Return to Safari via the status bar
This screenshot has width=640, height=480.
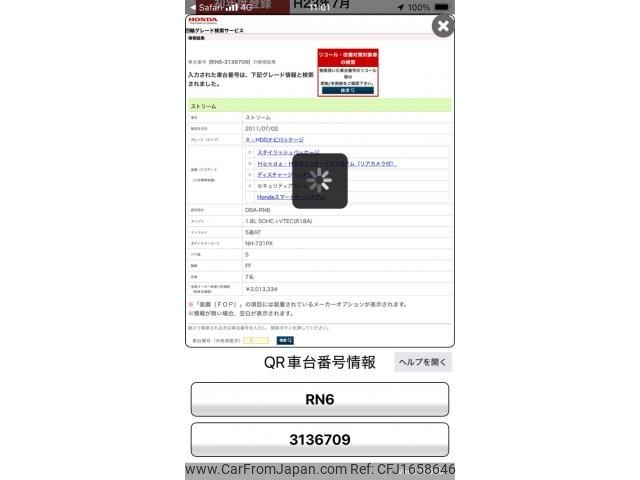(x=207, y=7)
